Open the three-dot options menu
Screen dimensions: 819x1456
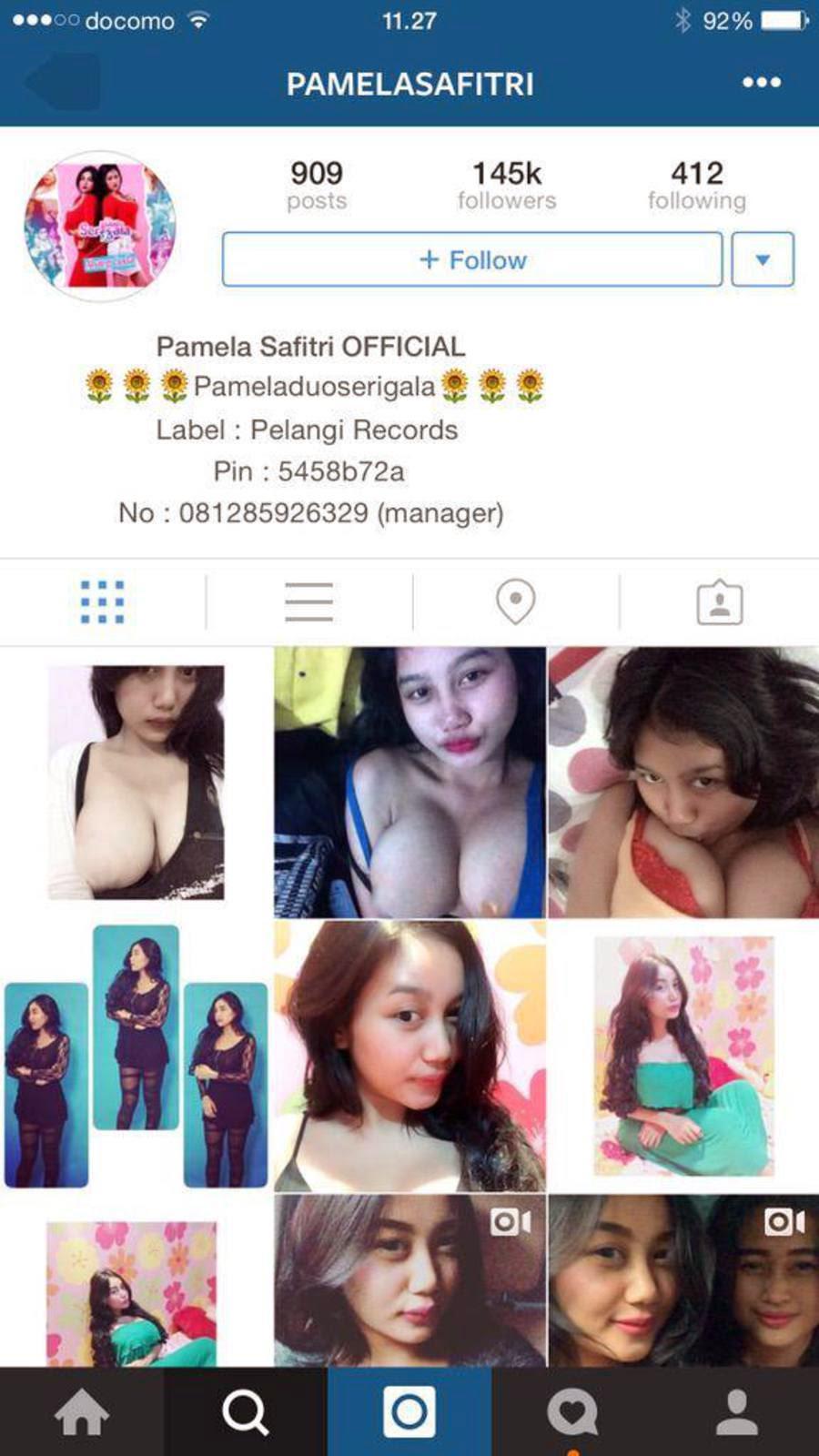pyautogui.click(x=761, y=82)
